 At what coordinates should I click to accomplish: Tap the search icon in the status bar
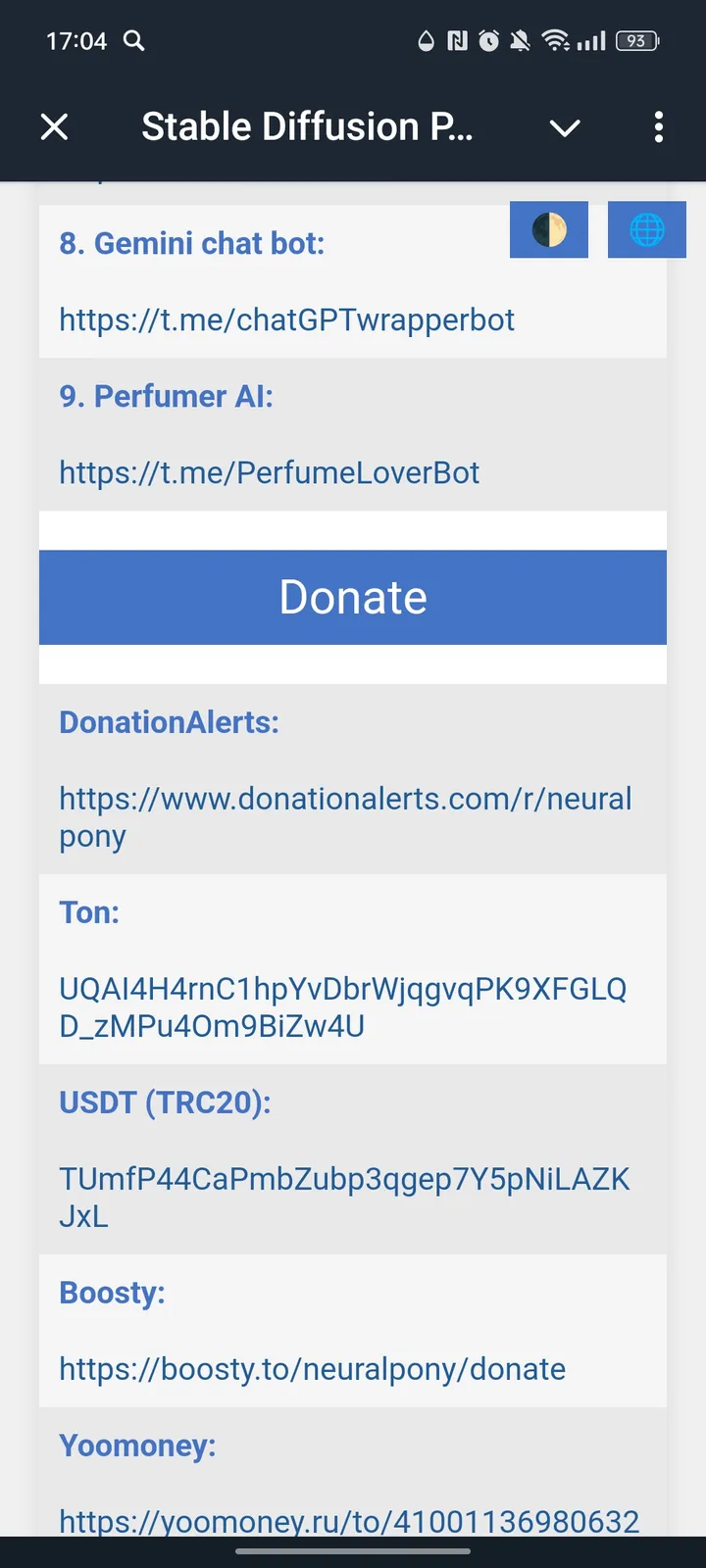pos(134,41)
